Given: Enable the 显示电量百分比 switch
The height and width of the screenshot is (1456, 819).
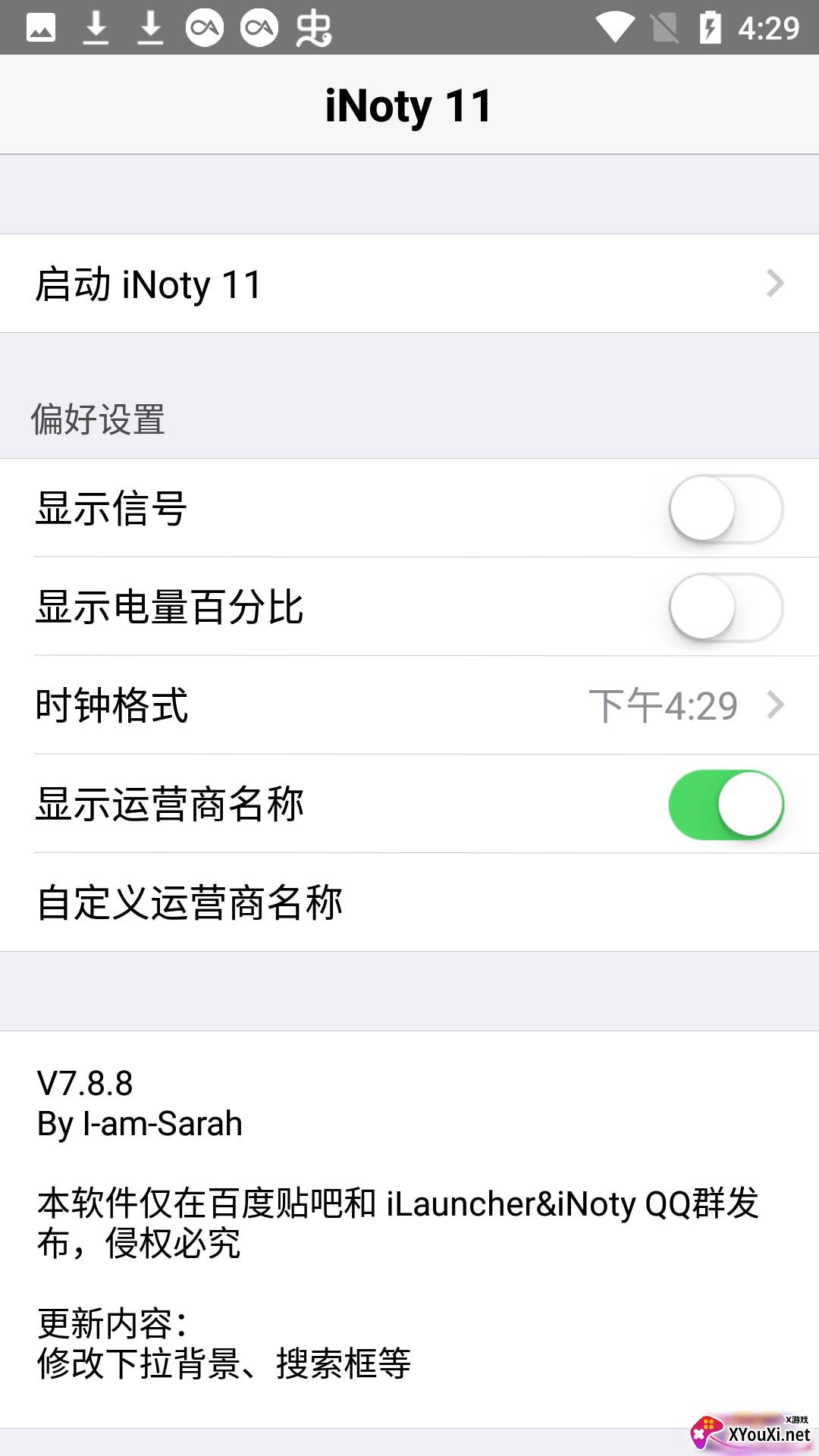Looking at the screenshot, I should click(725, 607).
